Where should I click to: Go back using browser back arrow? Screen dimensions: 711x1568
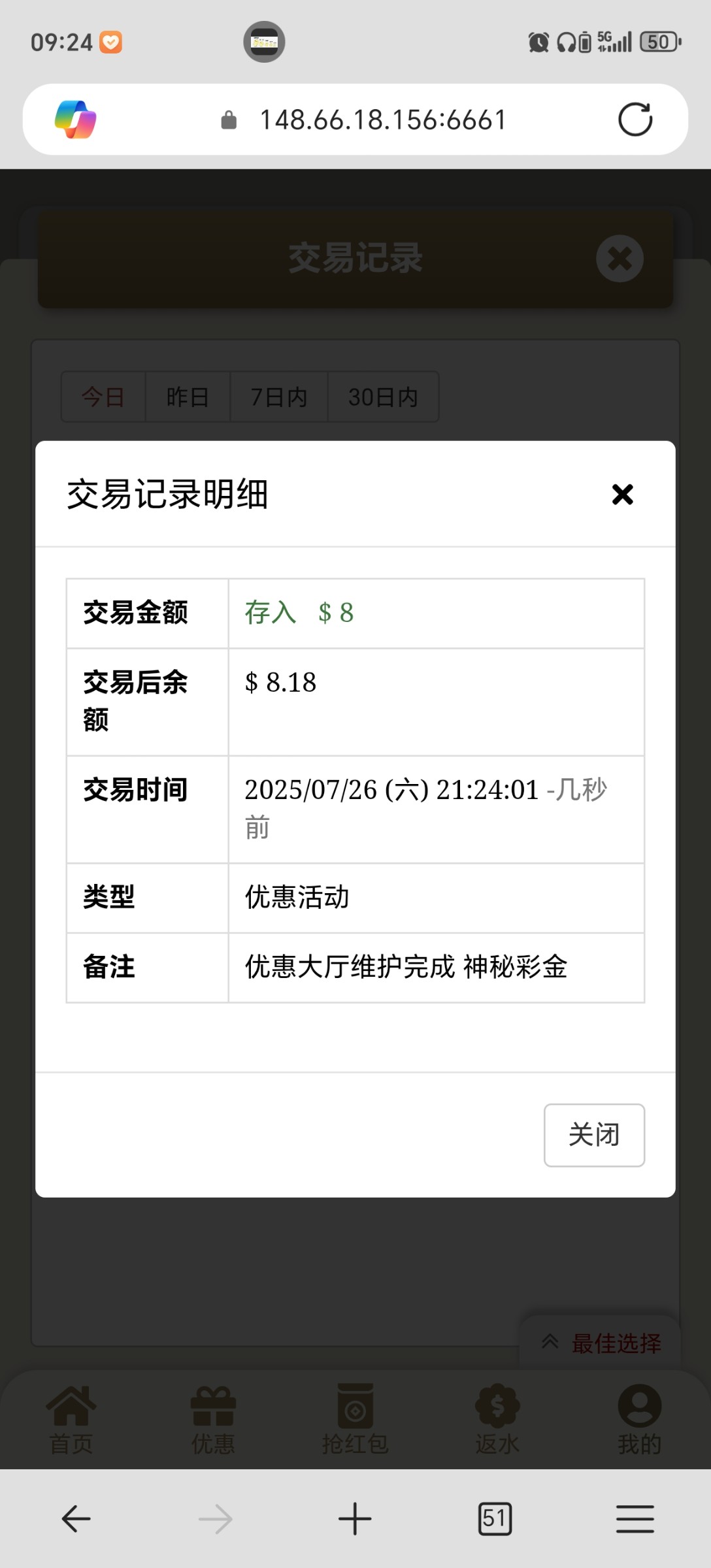point(75,1518)
